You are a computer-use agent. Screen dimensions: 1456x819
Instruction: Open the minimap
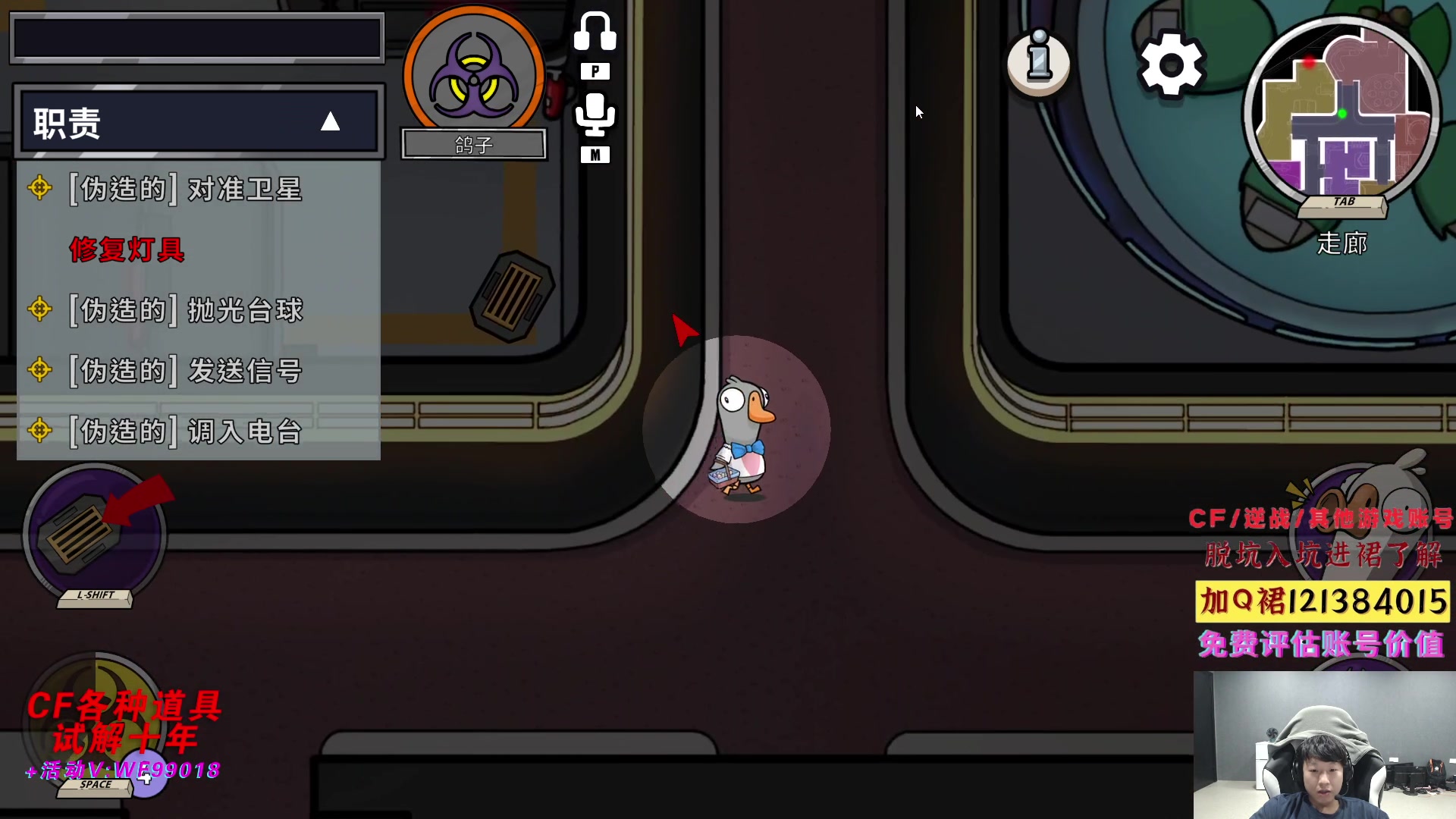[1341, 114]
